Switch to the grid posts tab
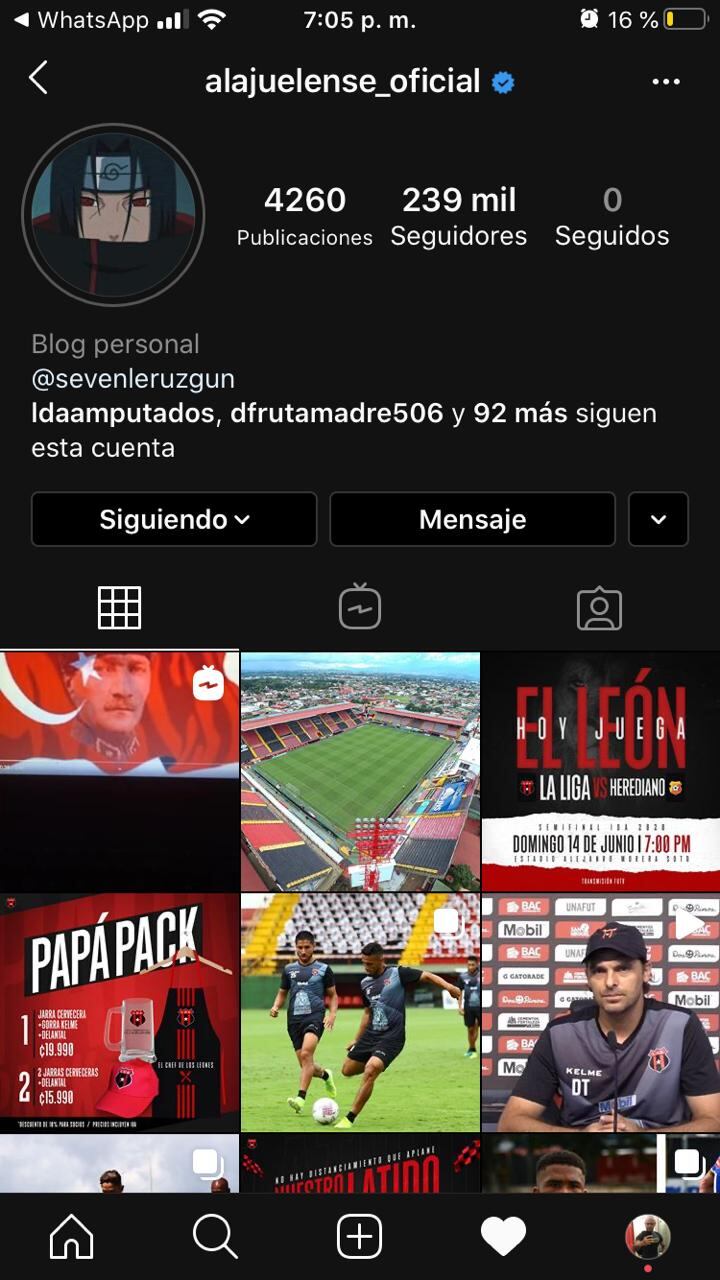The width and height of the screenshot is (720, 1280). pyautogui.click(x=119, y=608)
